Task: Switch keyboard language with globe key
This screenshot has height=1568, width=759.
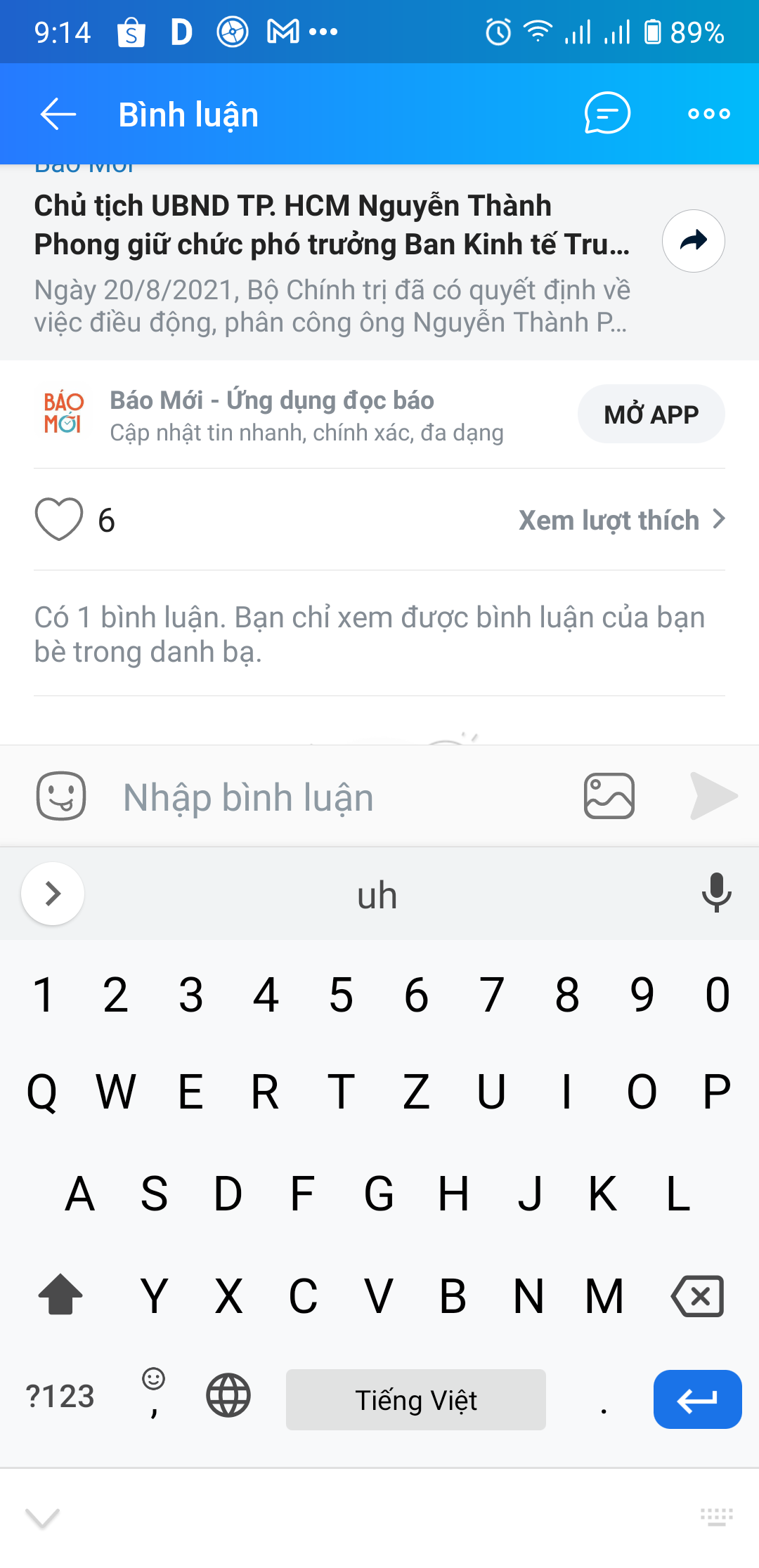Action: point(228,1395)
